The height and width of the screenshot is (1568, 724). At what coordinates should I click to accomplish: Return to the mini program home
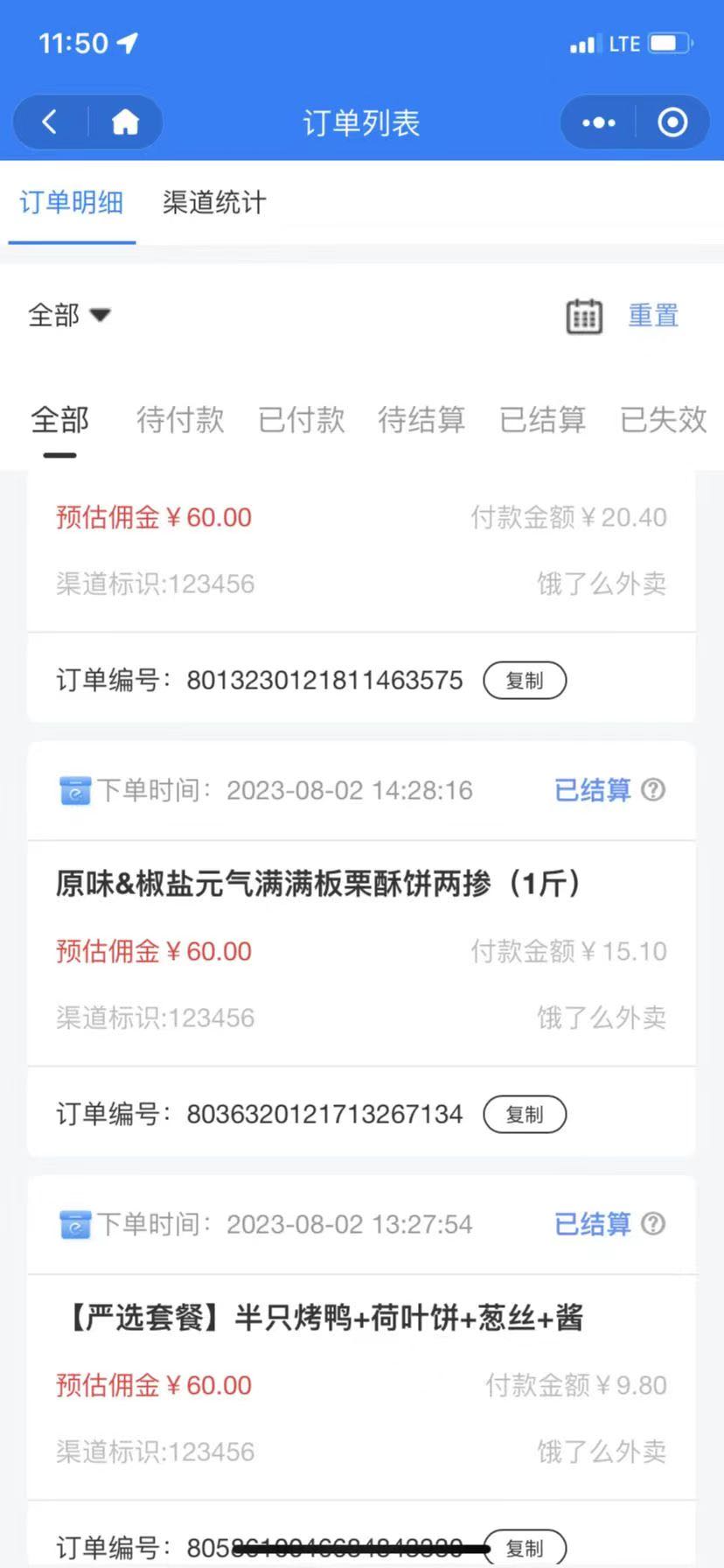(126, 122)
